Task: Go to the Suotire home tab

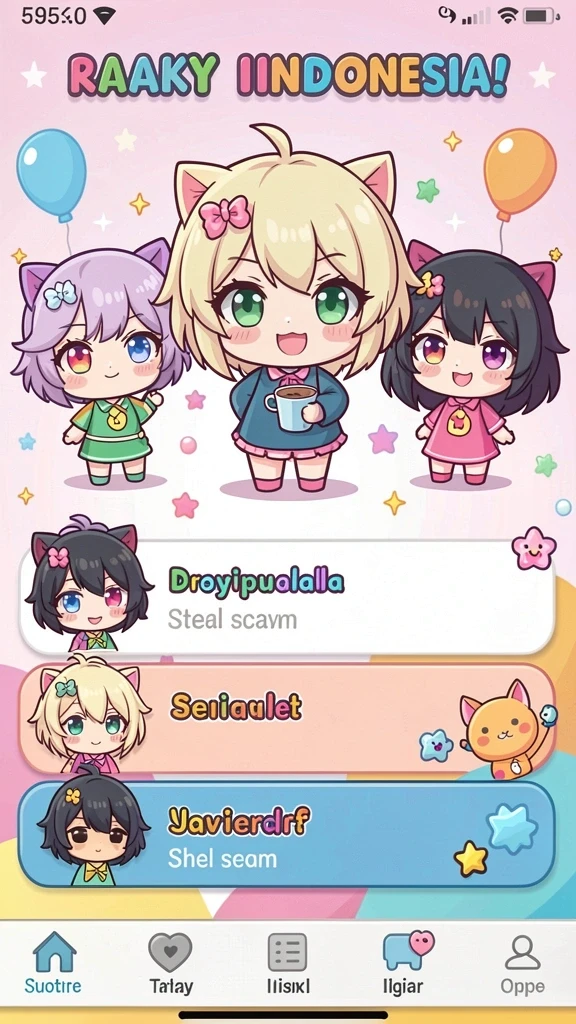Action: 54,963
